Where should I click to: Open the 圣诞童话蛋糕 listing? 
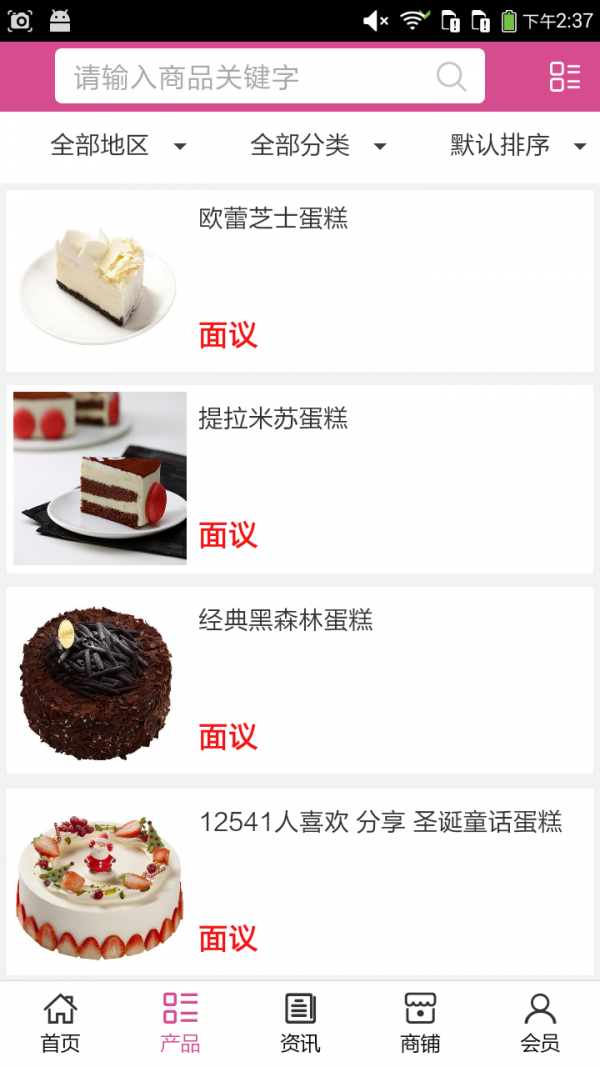point(300,881)
